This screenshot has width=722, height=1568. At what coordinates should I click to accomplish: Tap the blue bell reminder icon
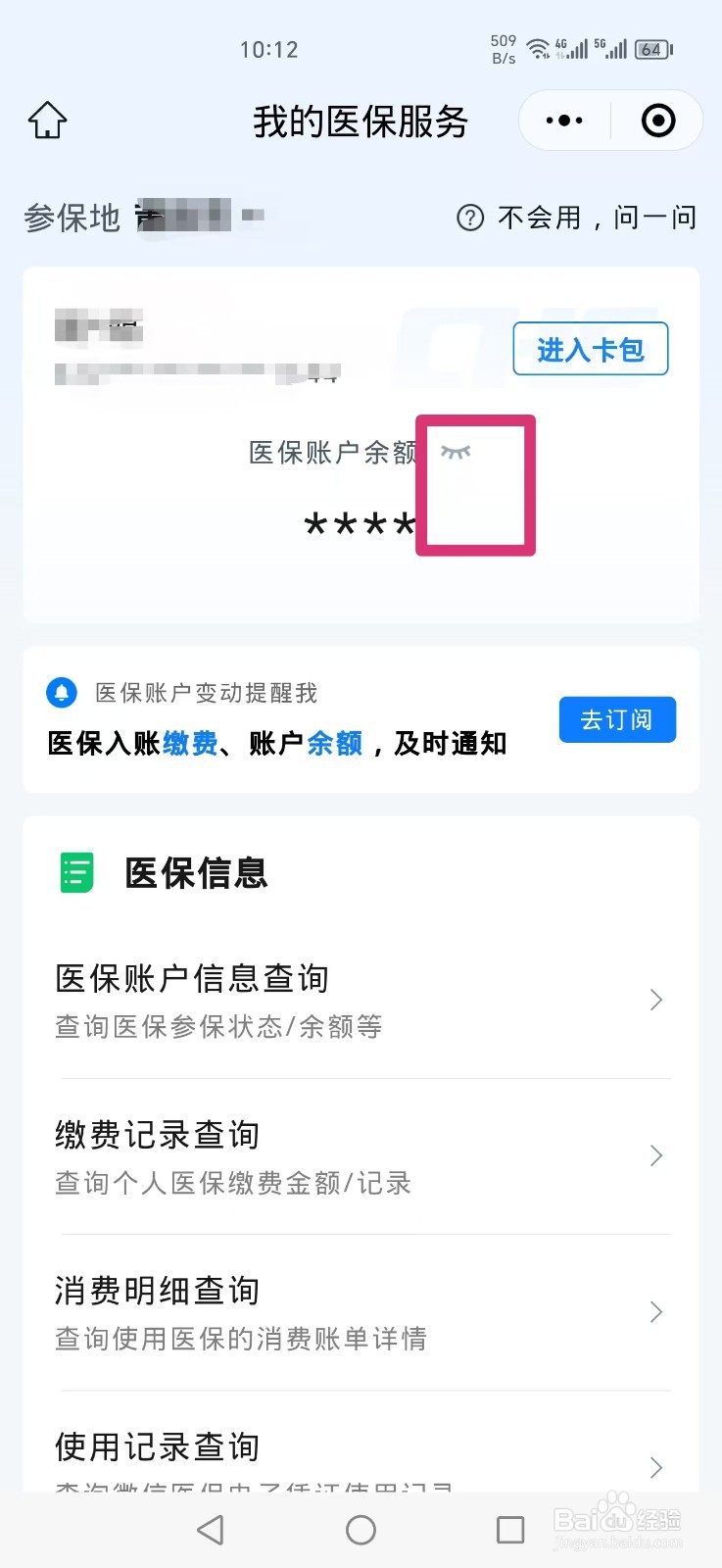(61, 693)
